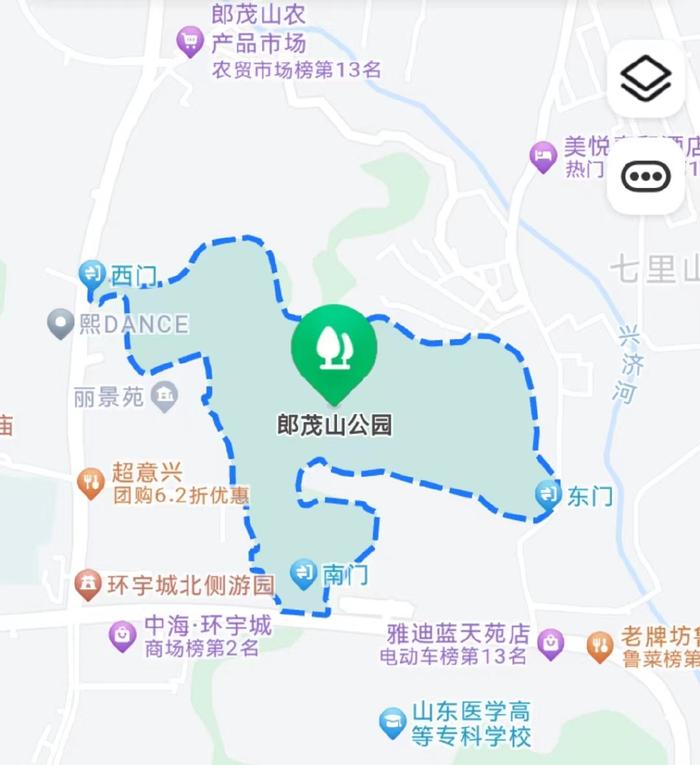Open the map layers button
Viewport: 700px width, 765px height.
point(645,79)
